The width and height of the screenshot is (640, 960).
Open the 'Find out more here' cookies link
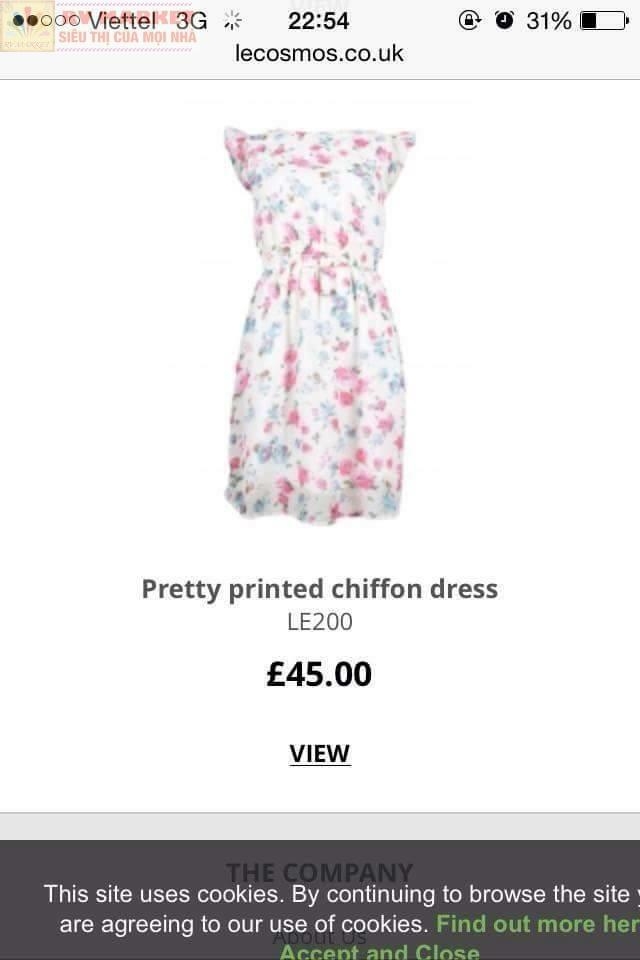[x=536, y=923]
